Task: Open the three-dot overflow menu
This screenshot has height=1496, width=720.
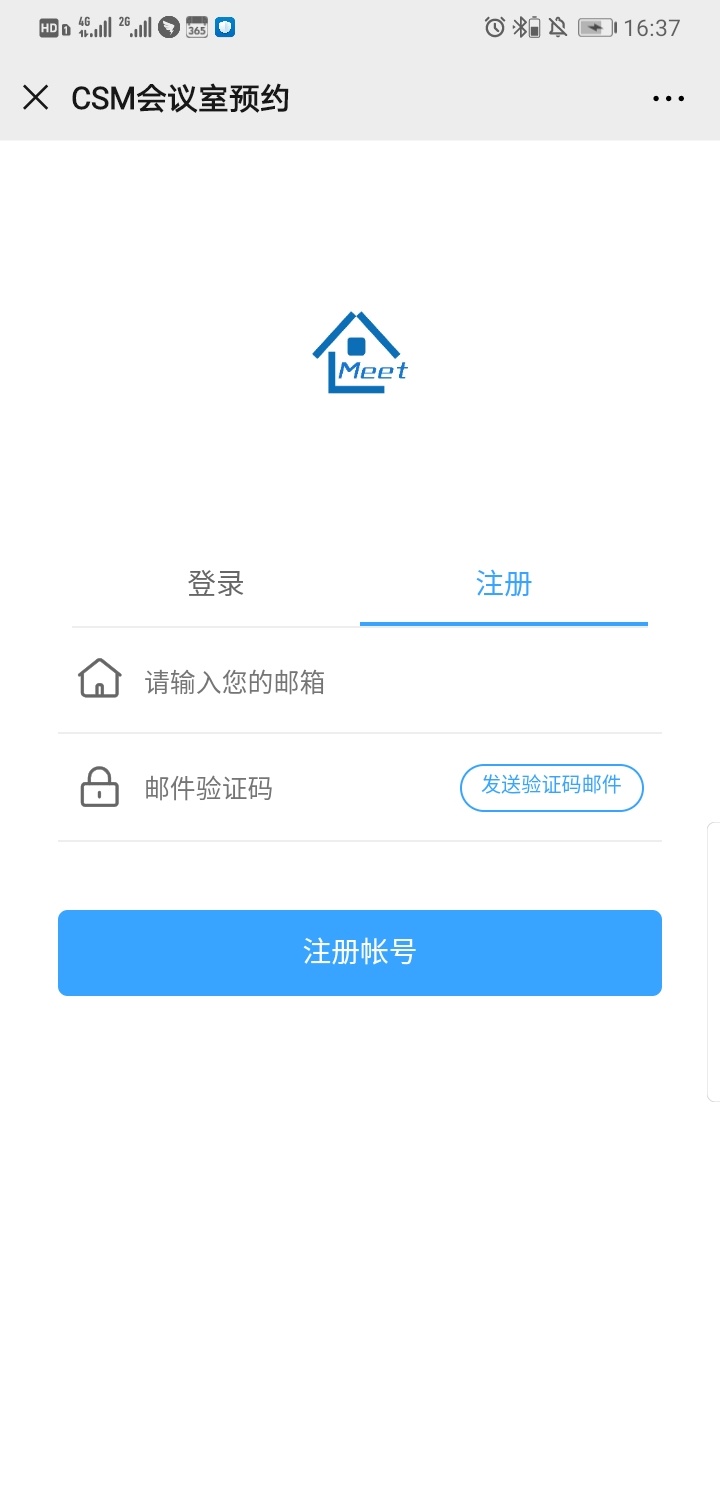Action: [668, 98]
